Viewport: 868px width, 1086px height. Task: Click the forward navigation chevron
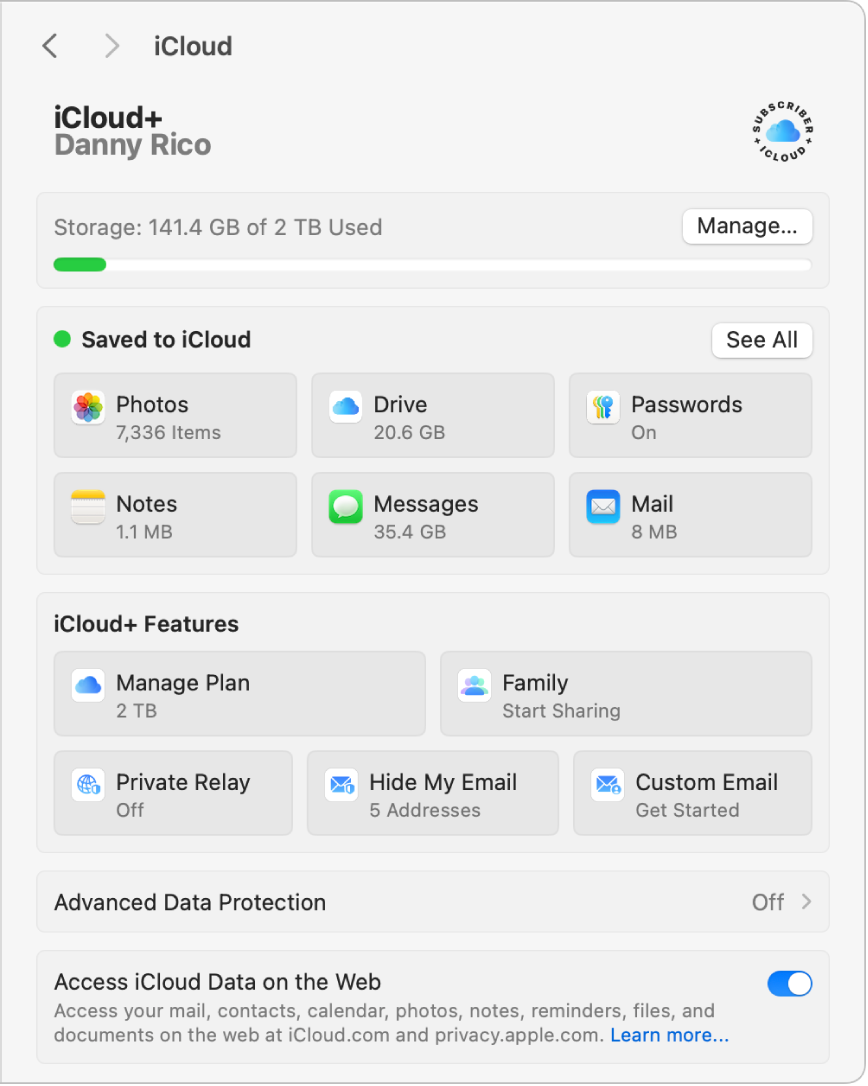(111, 46)
